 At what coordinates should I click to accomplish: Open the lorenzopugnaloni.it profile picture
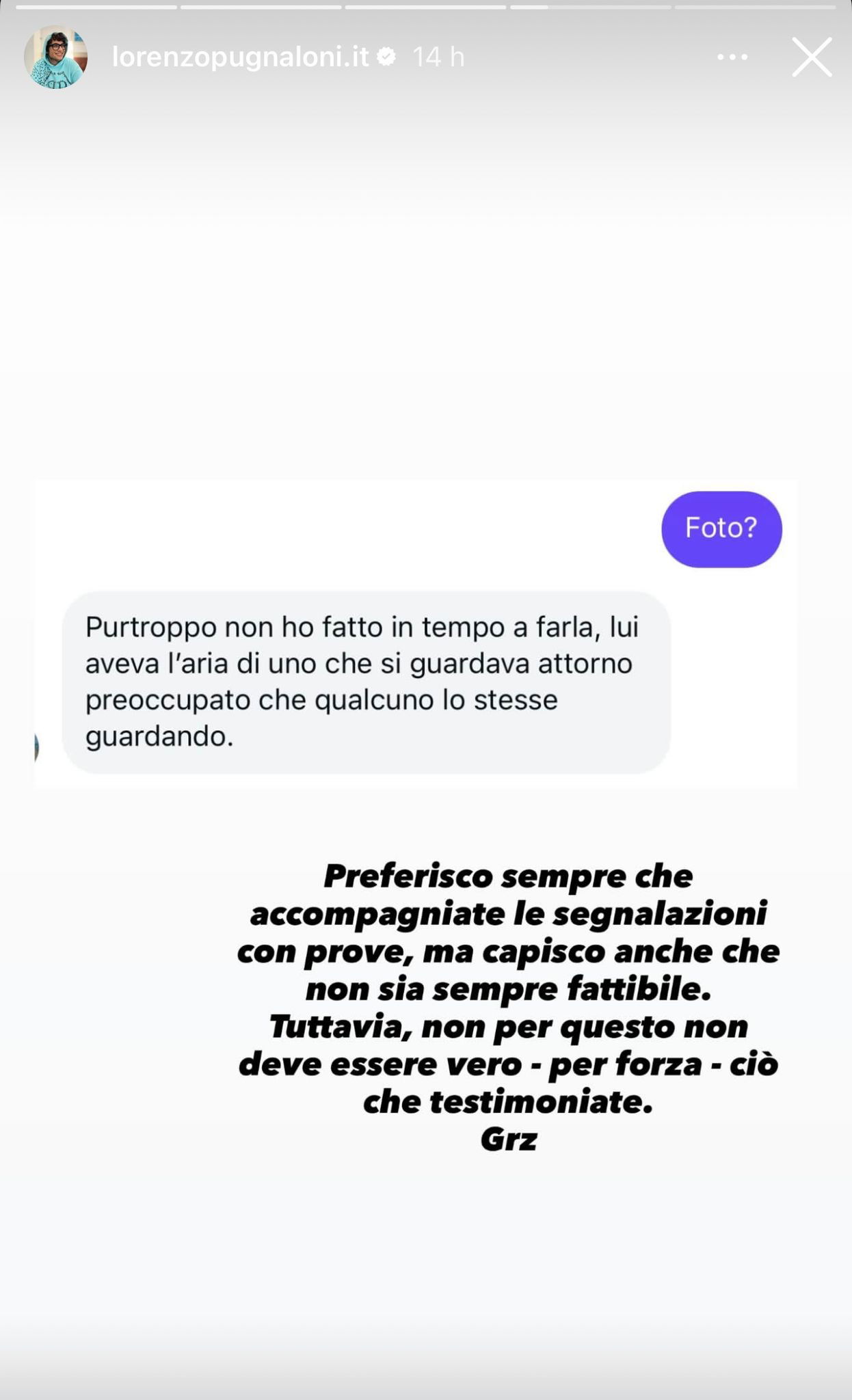(55, 57)
